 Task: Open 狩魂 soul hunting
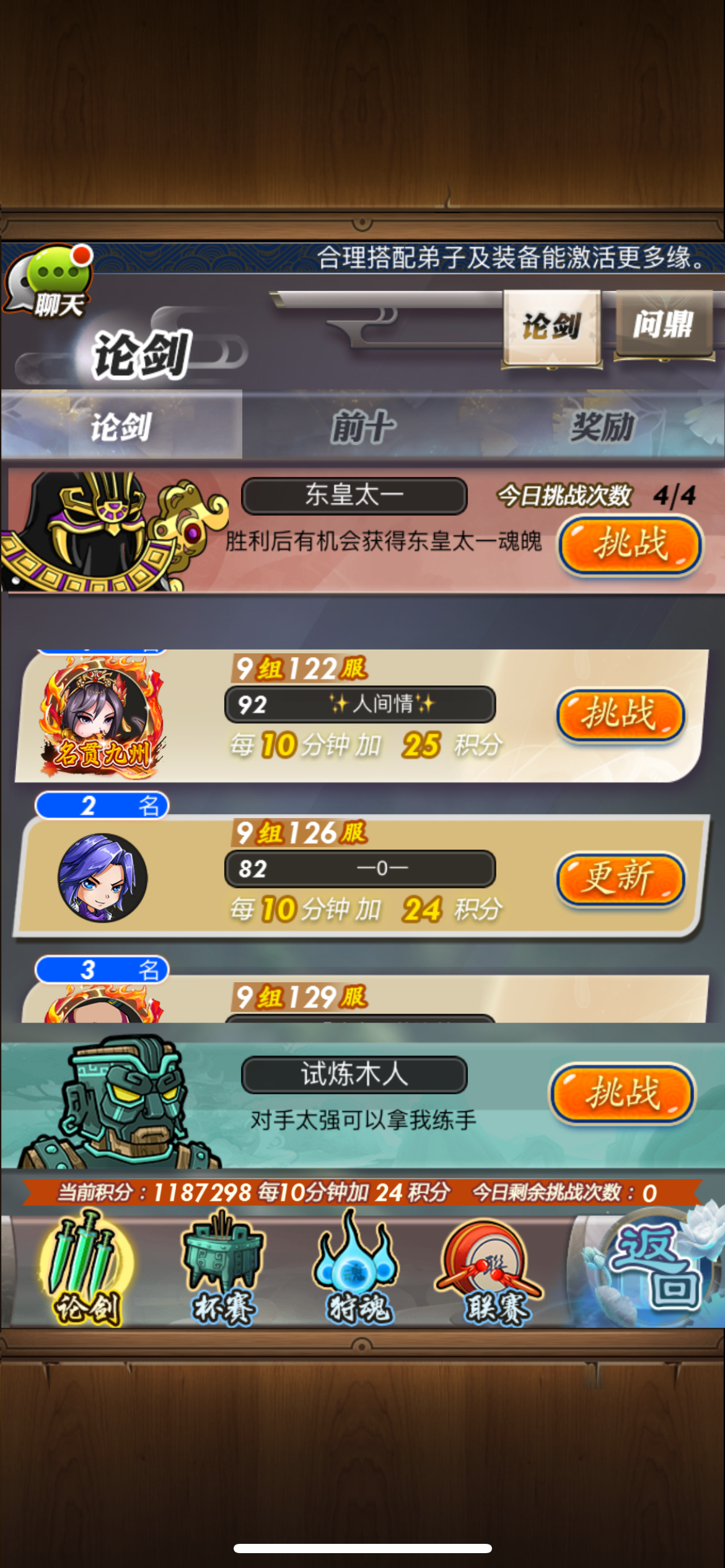358,1270
